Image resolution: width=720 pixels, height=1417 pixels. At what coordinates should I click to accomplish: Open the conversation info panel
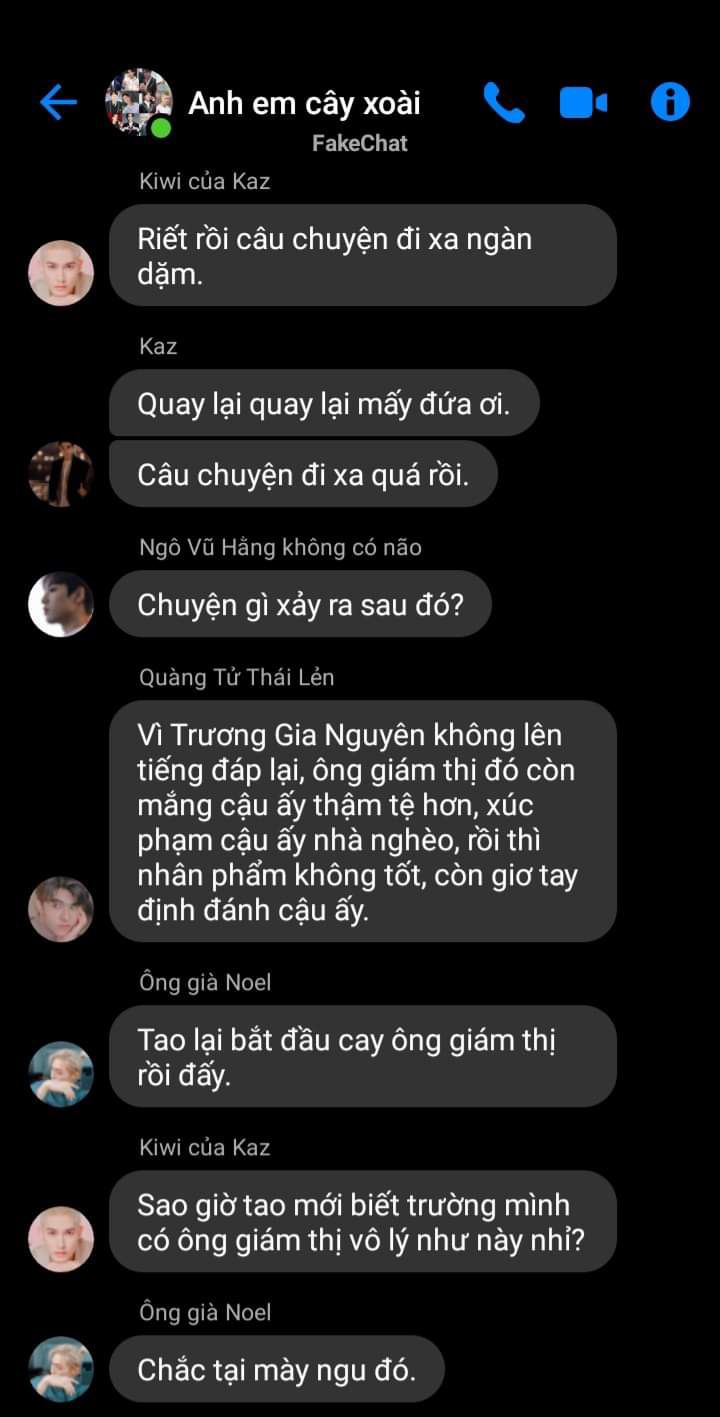coord(669,102)
